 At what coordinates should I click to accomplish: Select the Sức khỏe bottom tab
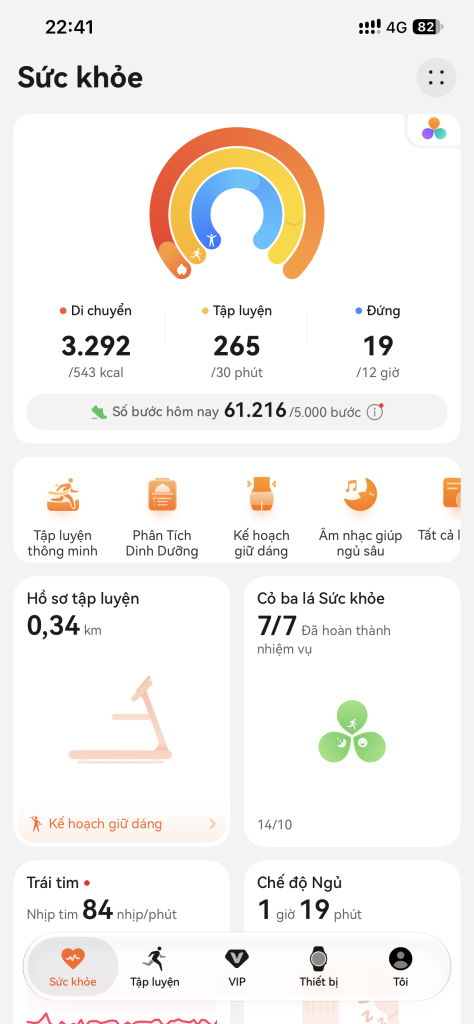tap(73, 967)
